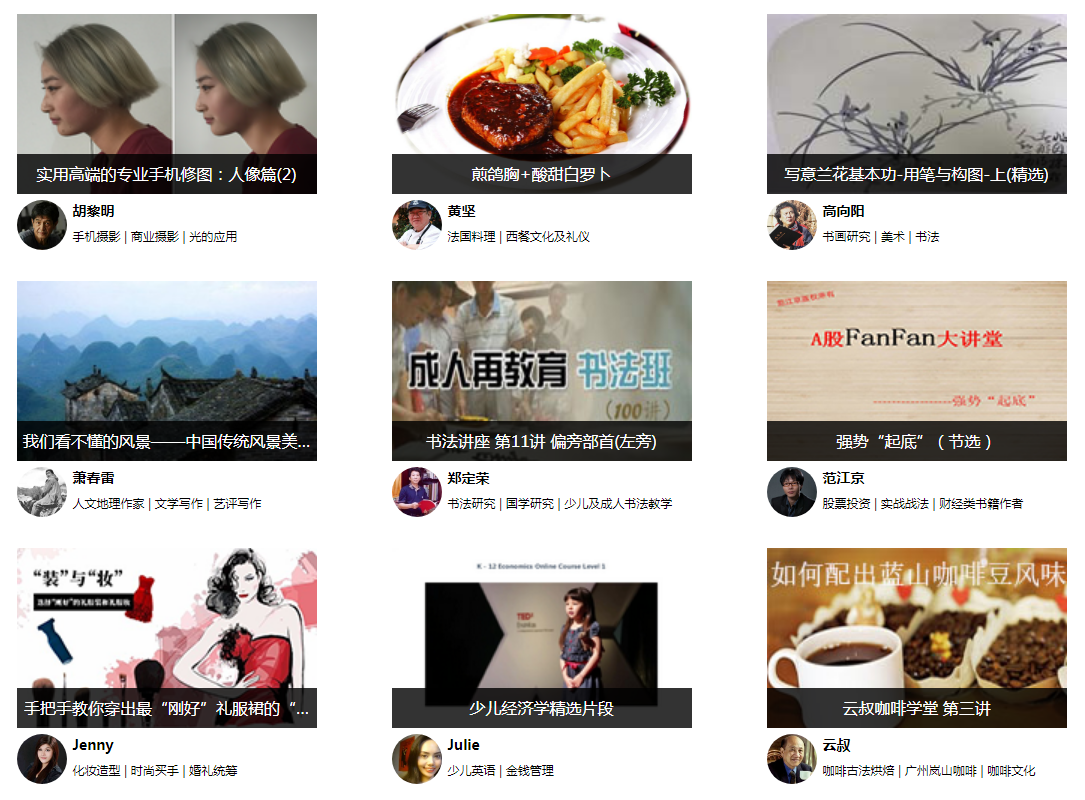The image size is (1085, 800).
Task: View instructor 萧春雷's profile
Action: point(93,478)
